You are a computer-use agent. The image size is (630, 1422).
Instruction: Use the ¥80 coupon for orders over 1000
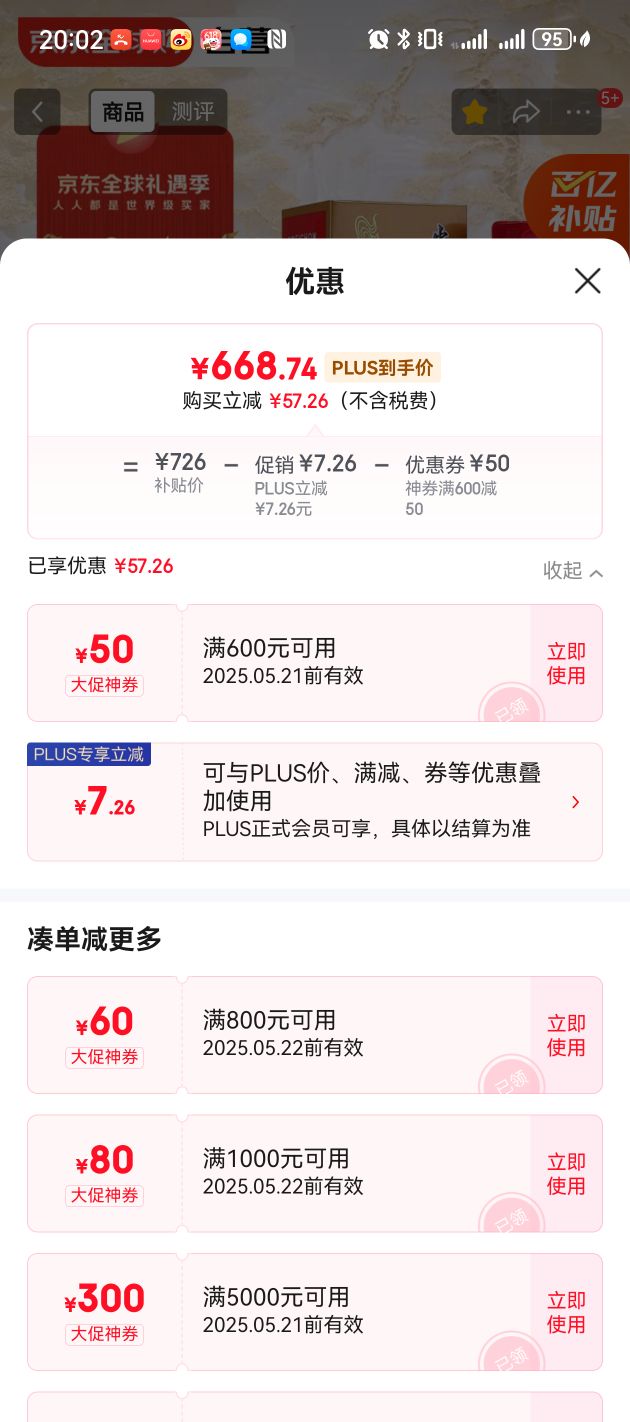(566, 1174)
